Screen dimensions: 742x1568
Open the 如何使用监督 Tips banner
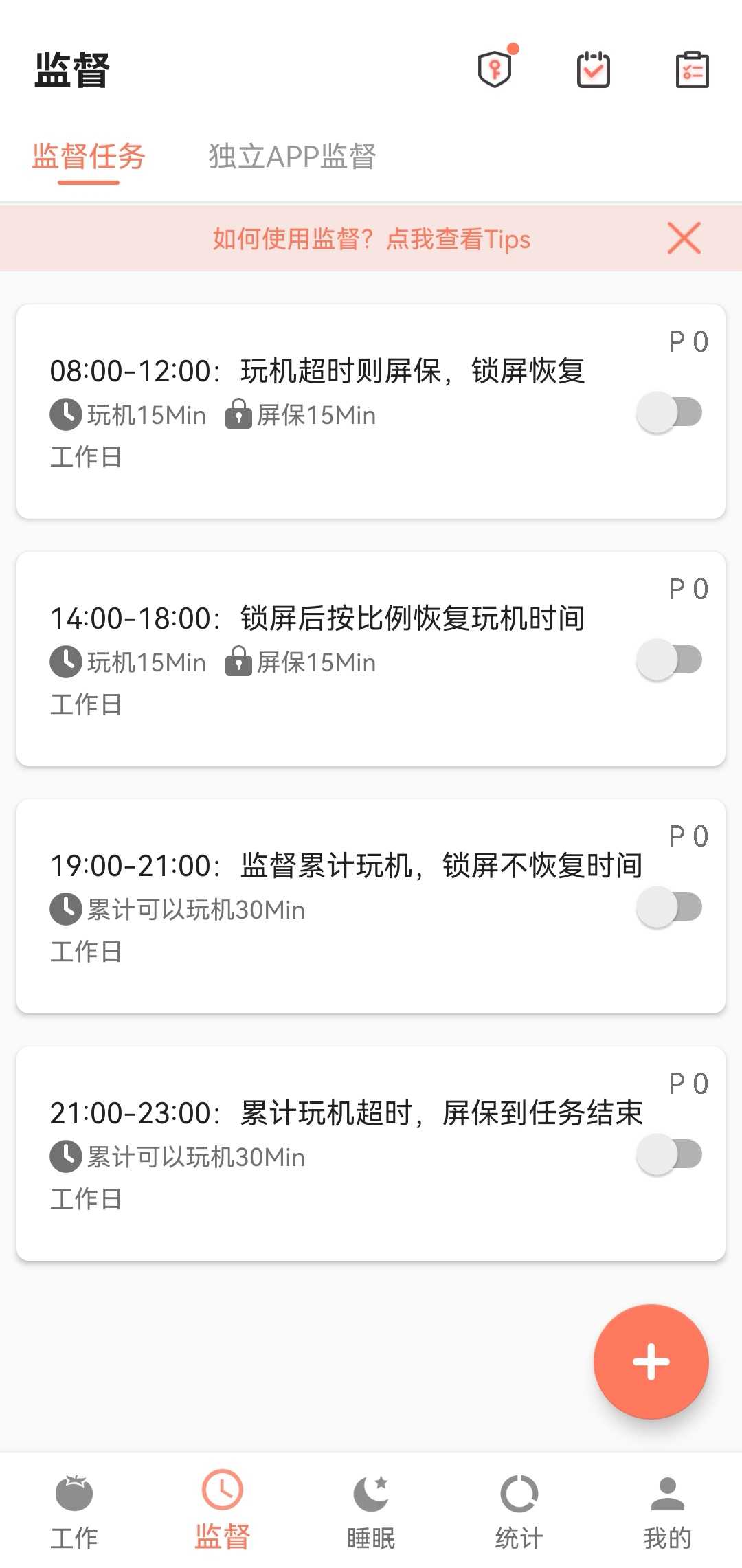[x=371, y=239]
